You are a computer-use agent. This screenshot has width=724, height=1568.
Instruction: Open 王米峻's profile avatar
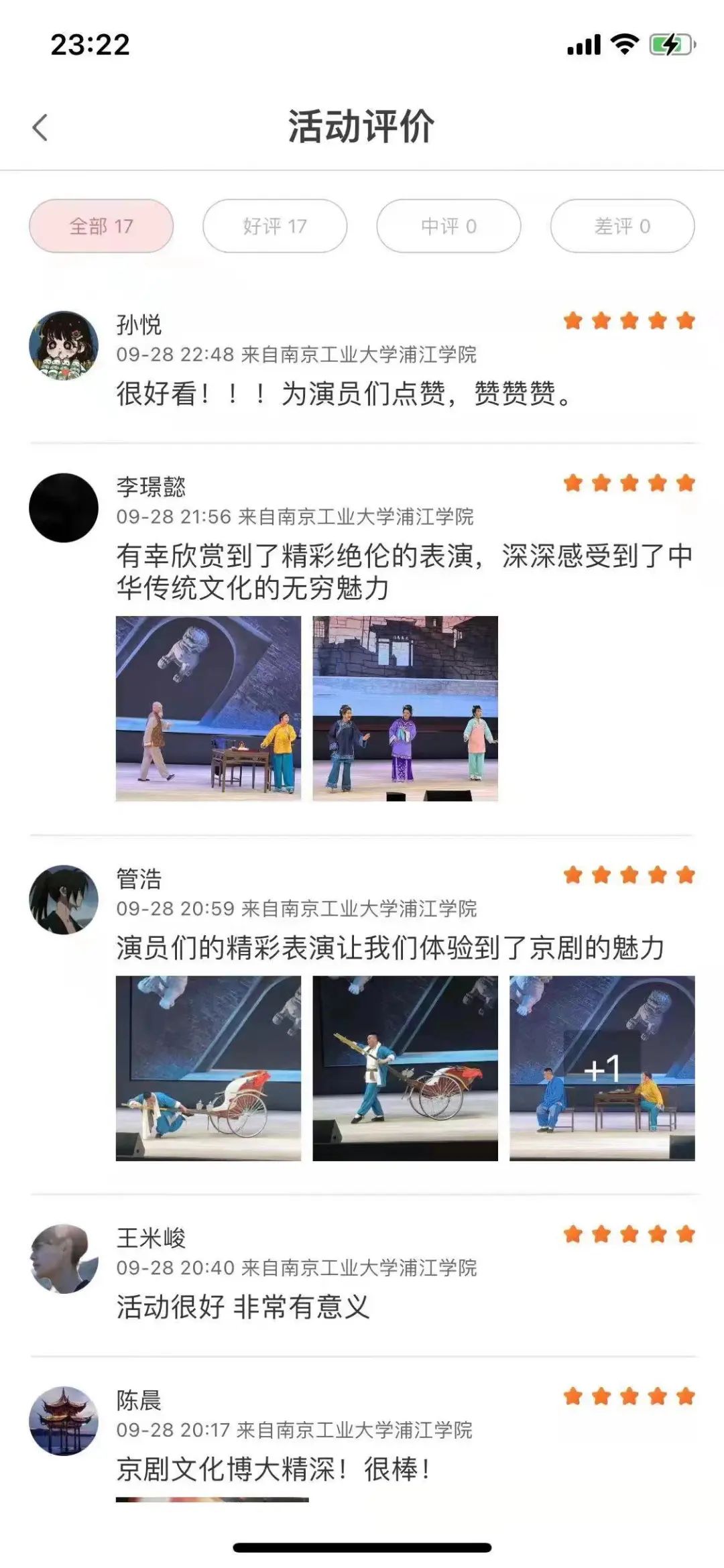64,1259
